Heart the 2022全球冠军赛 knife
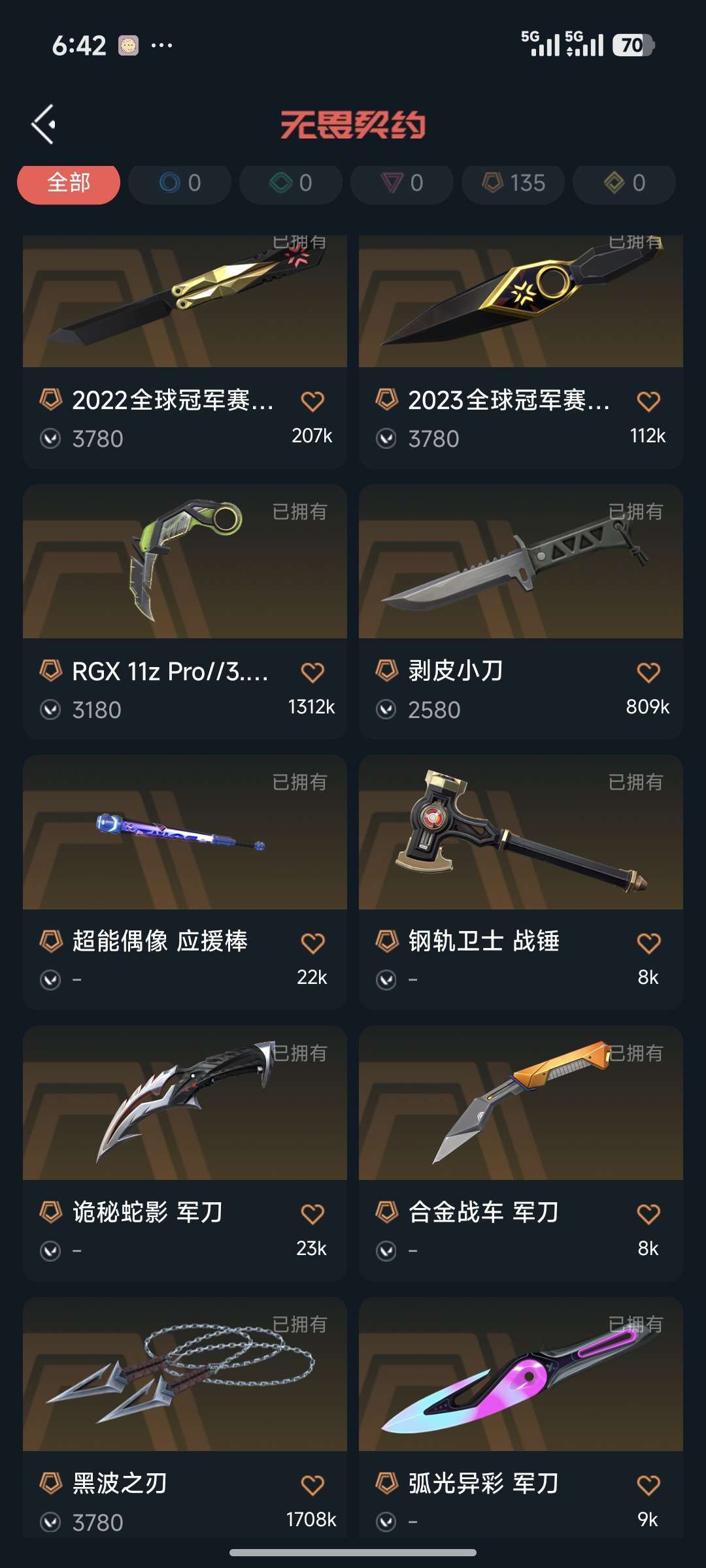 312,401
